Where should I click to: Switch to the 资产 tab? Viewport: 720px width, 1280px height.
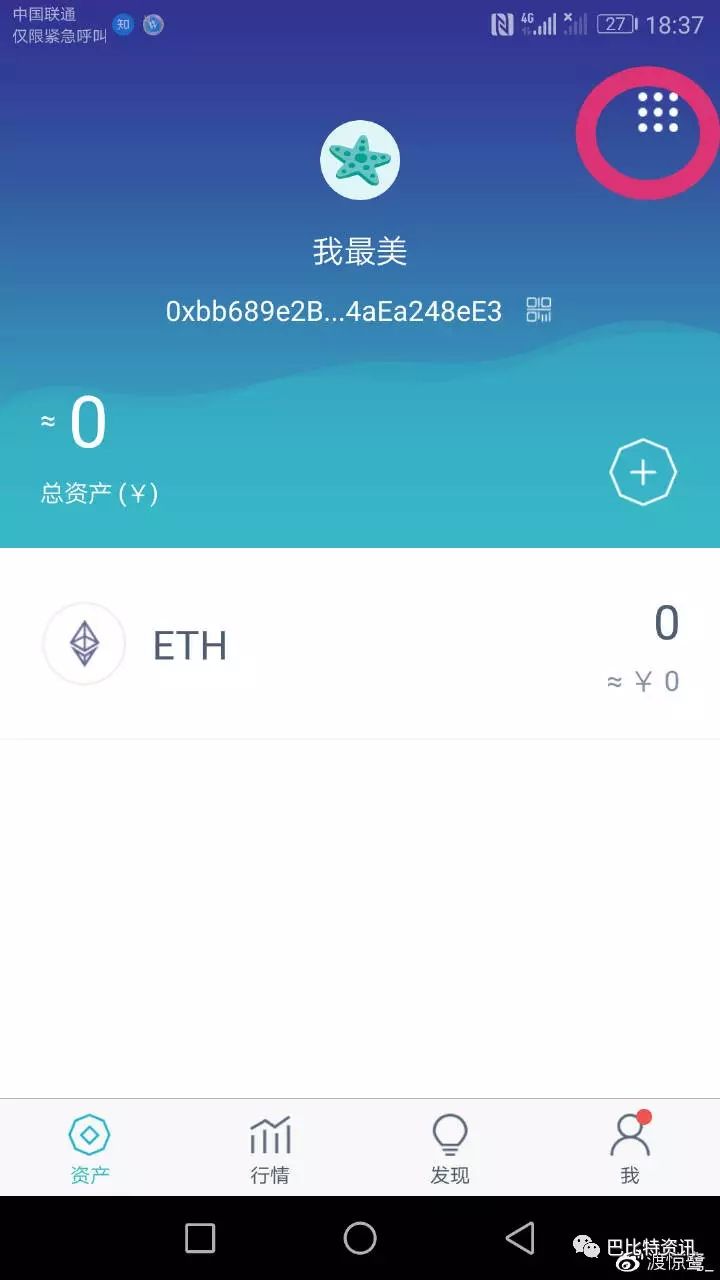point(90,1148)
